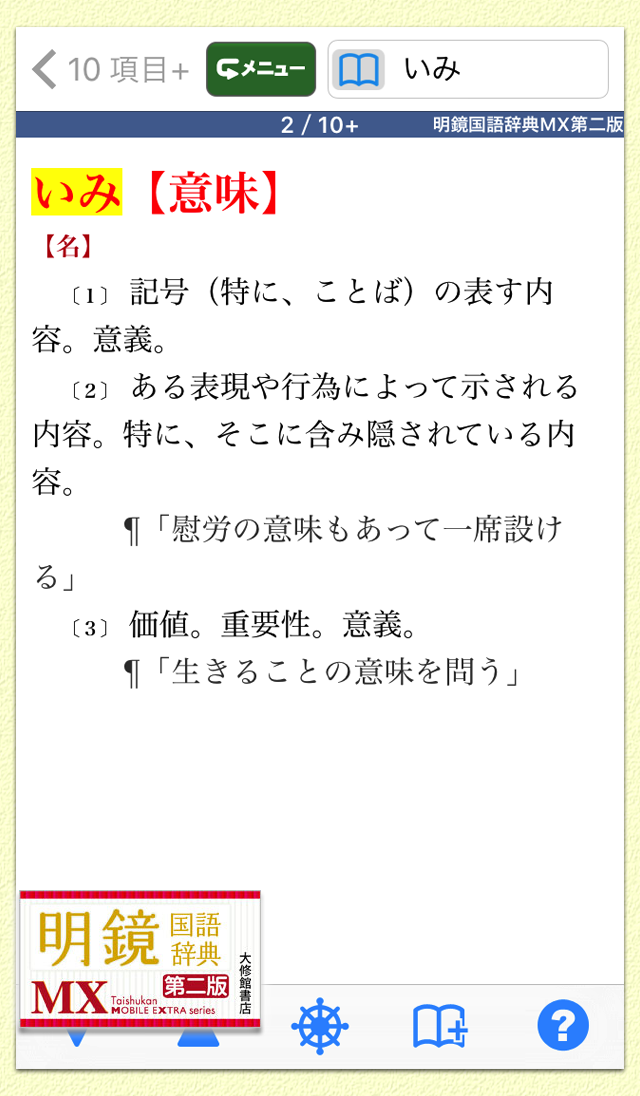Open the green メニュー button

[x=261, y=69]
